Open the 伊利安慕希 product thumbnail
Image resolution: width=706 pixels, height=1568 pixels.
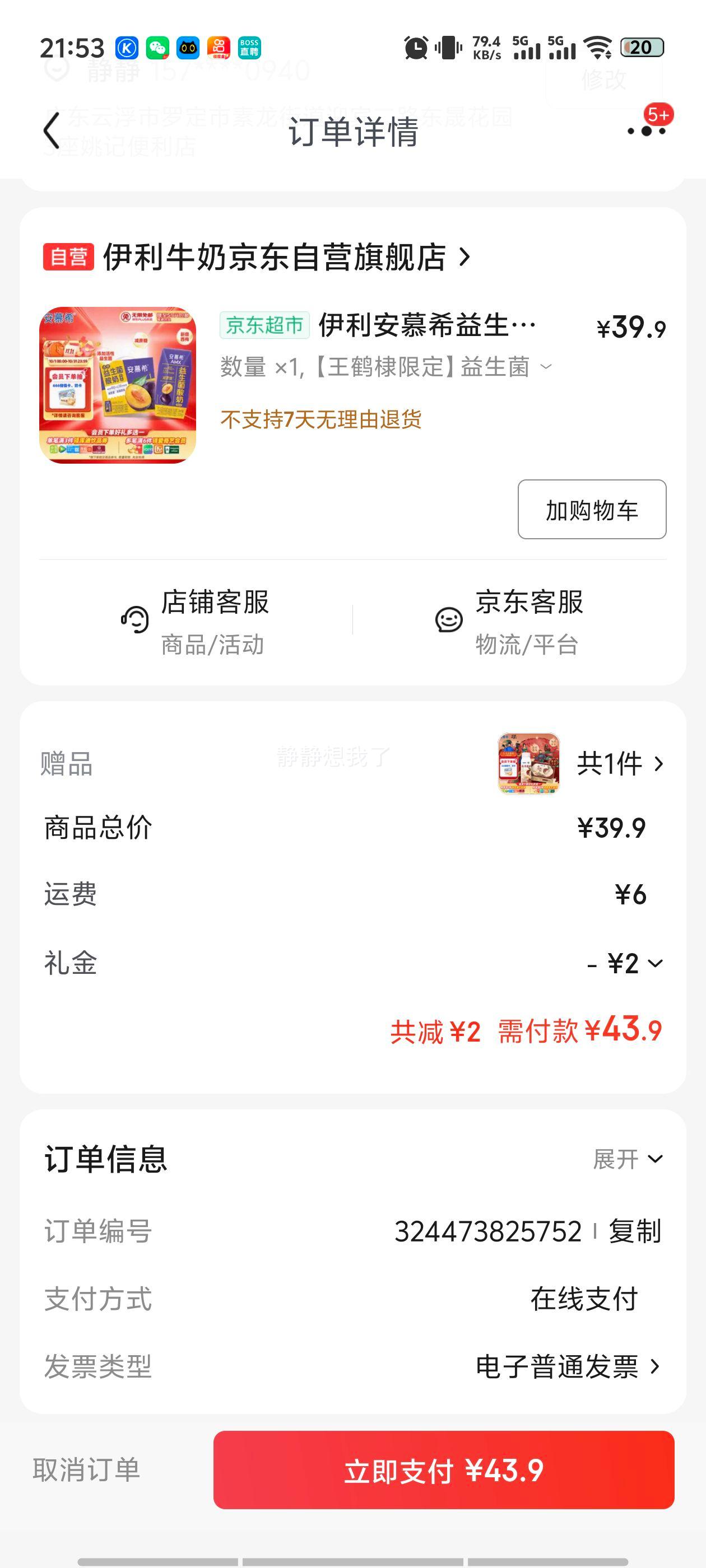click(118, 385)
